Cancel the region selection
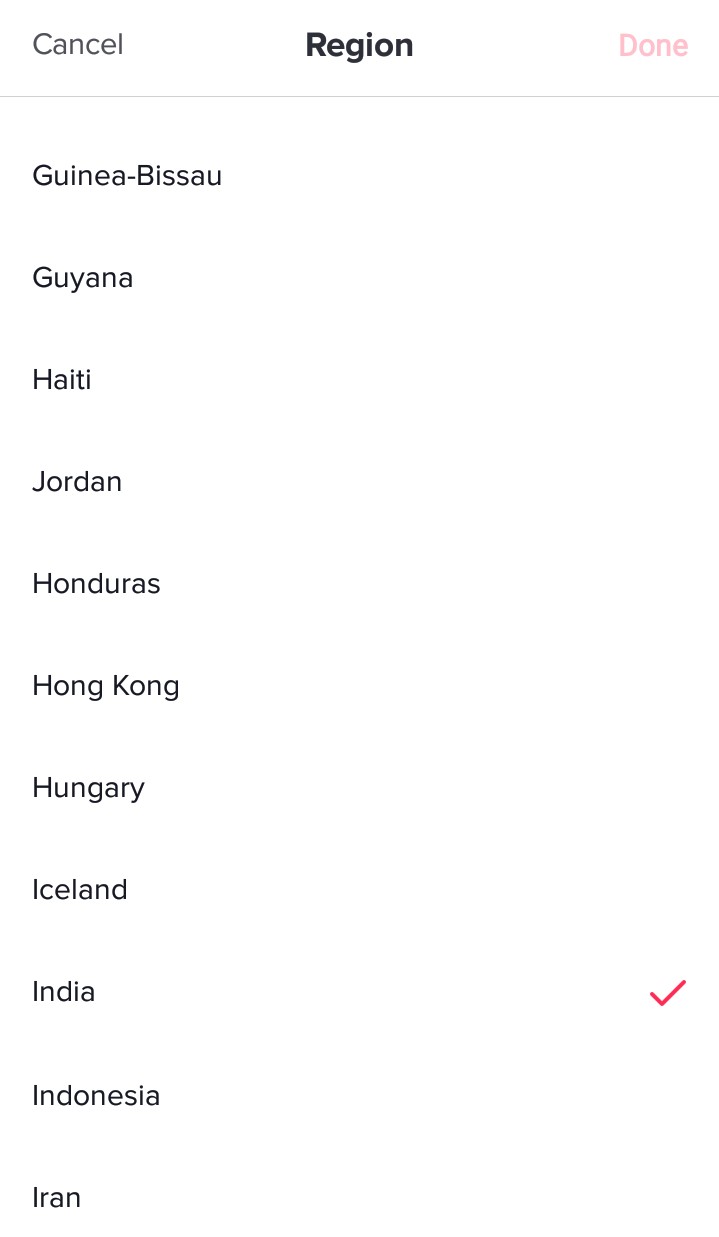This screenshot has width=719, height=1237. click(78, 45)
